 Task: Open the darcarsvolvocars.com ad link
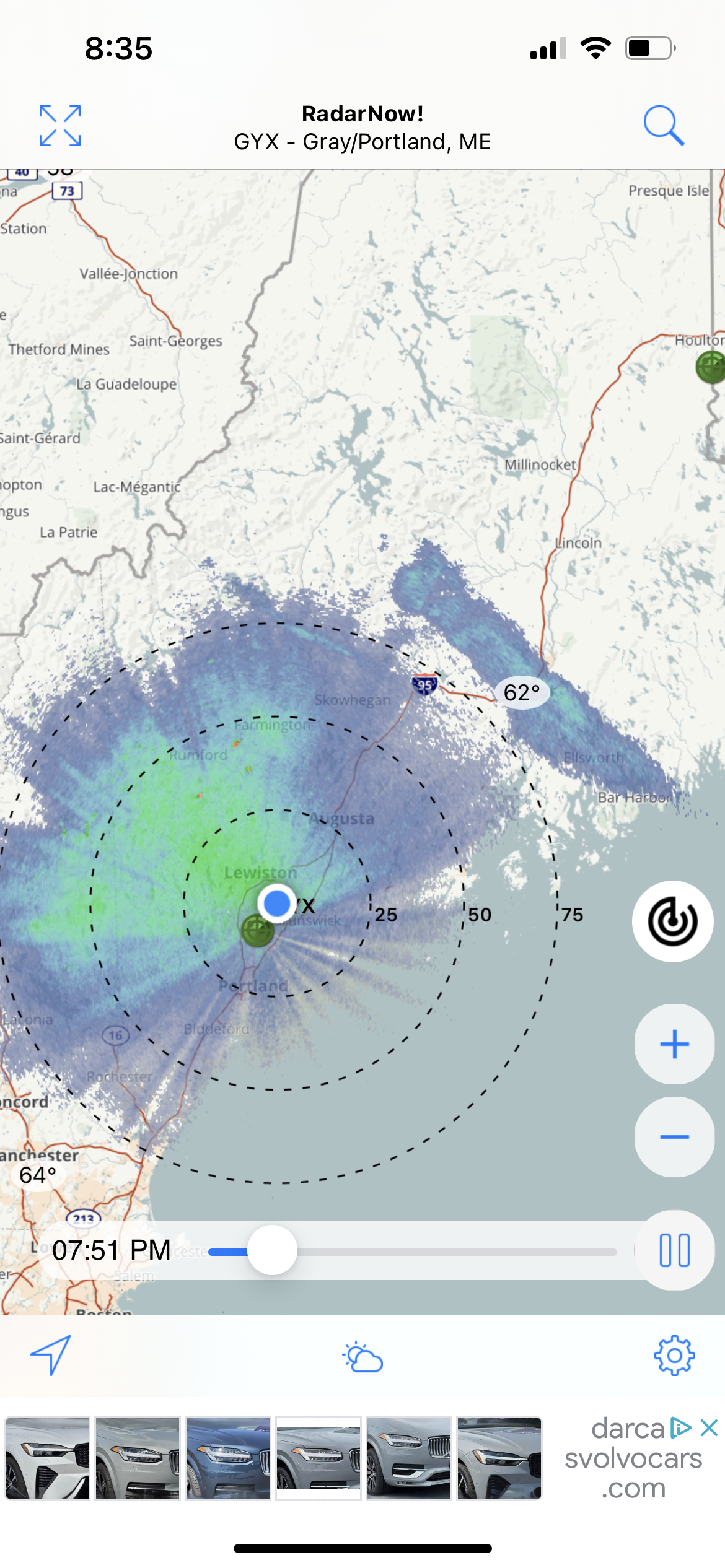coord(632,1460)
